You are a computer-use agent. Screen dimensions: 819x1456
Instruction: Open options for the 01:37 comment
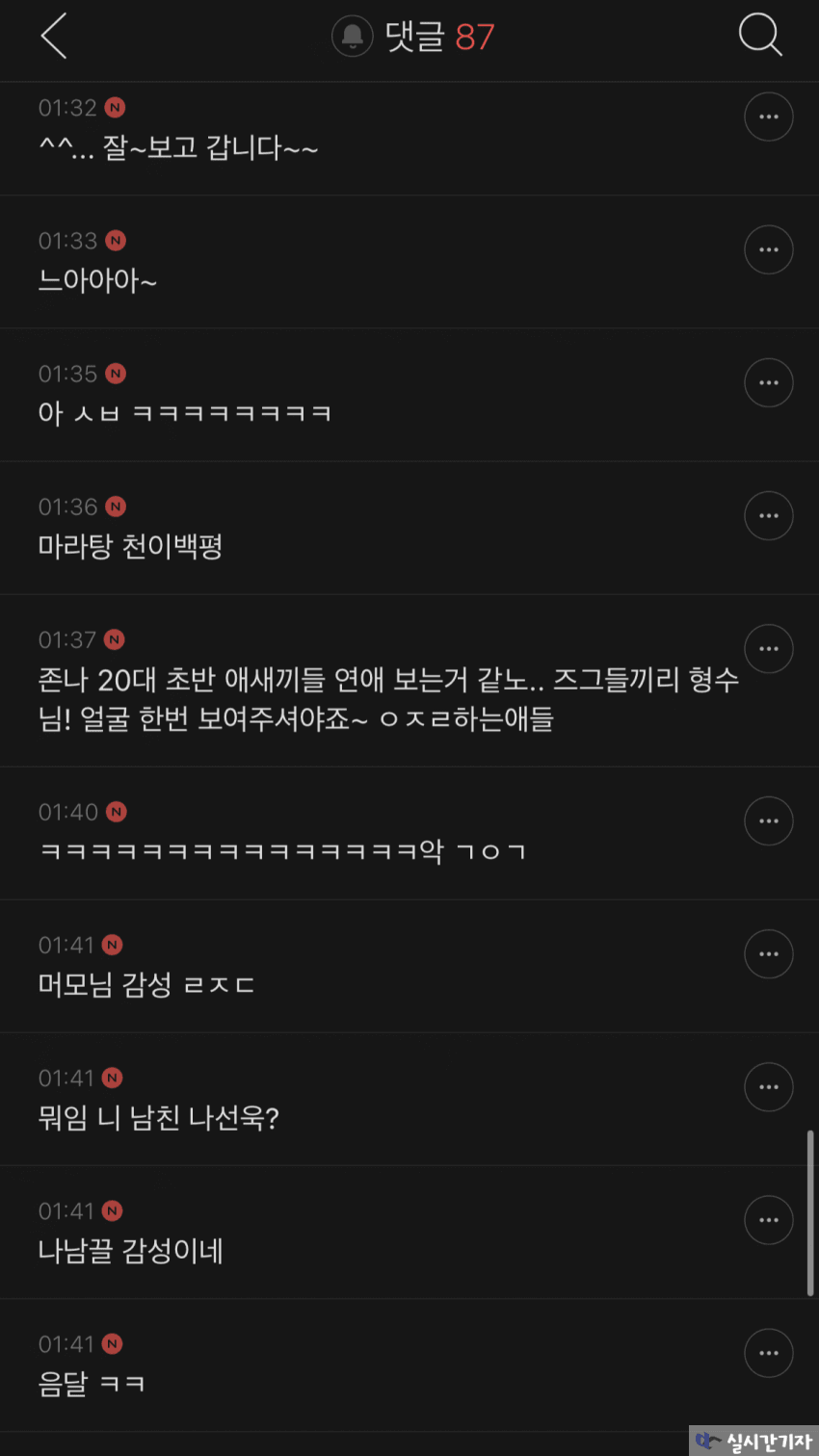(x=768, y=648)
